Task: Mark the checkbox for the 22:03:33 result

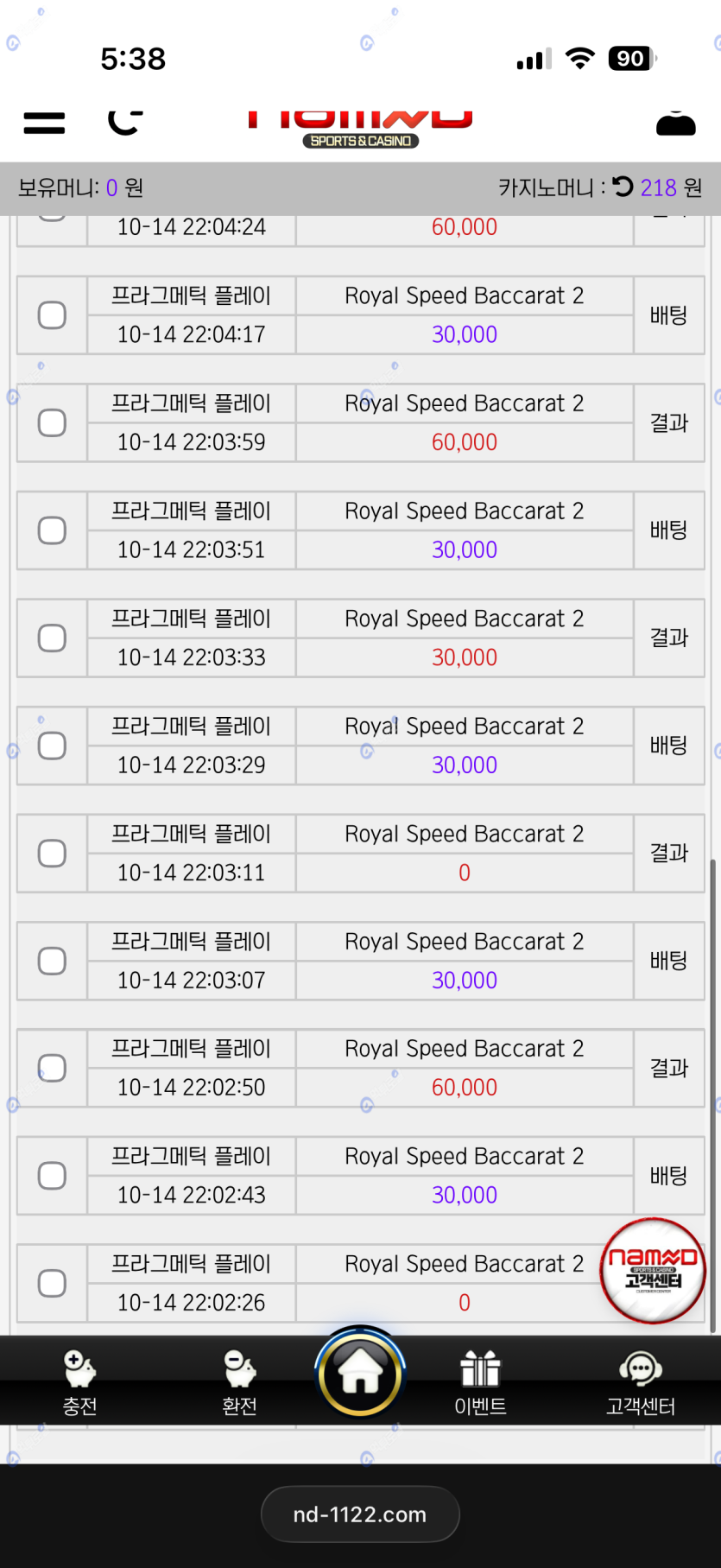Action: (x=52, y=638)
